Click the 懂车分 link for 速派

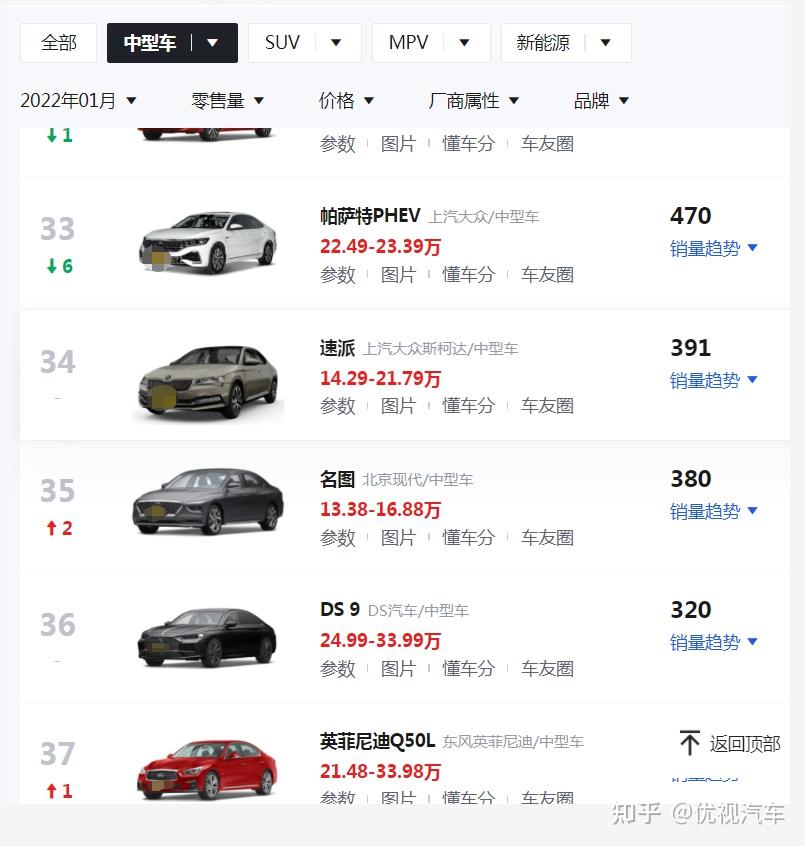pyautogui.click(x=468, y=405)
